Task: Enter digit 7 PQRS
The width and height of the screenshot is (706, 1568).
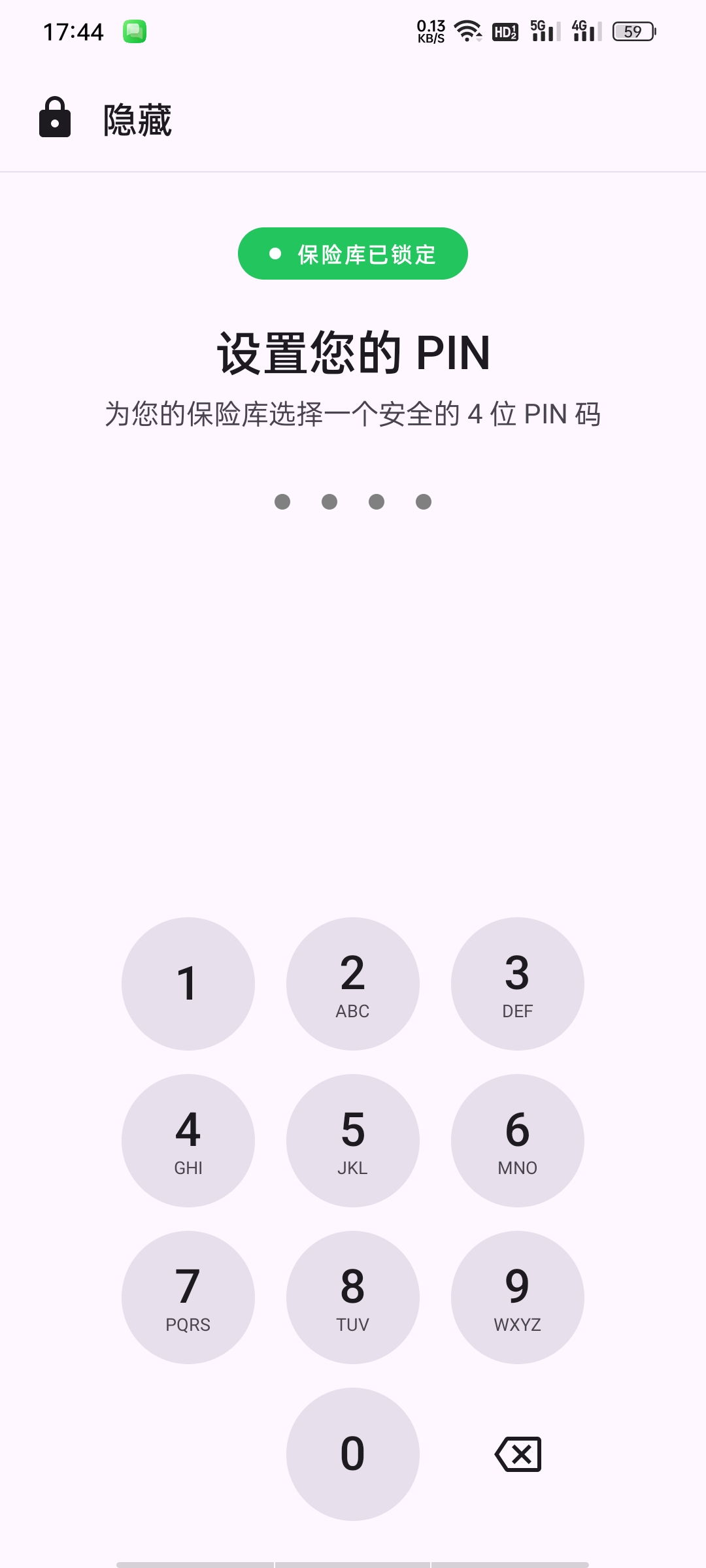Action: tap(188, 1298)
